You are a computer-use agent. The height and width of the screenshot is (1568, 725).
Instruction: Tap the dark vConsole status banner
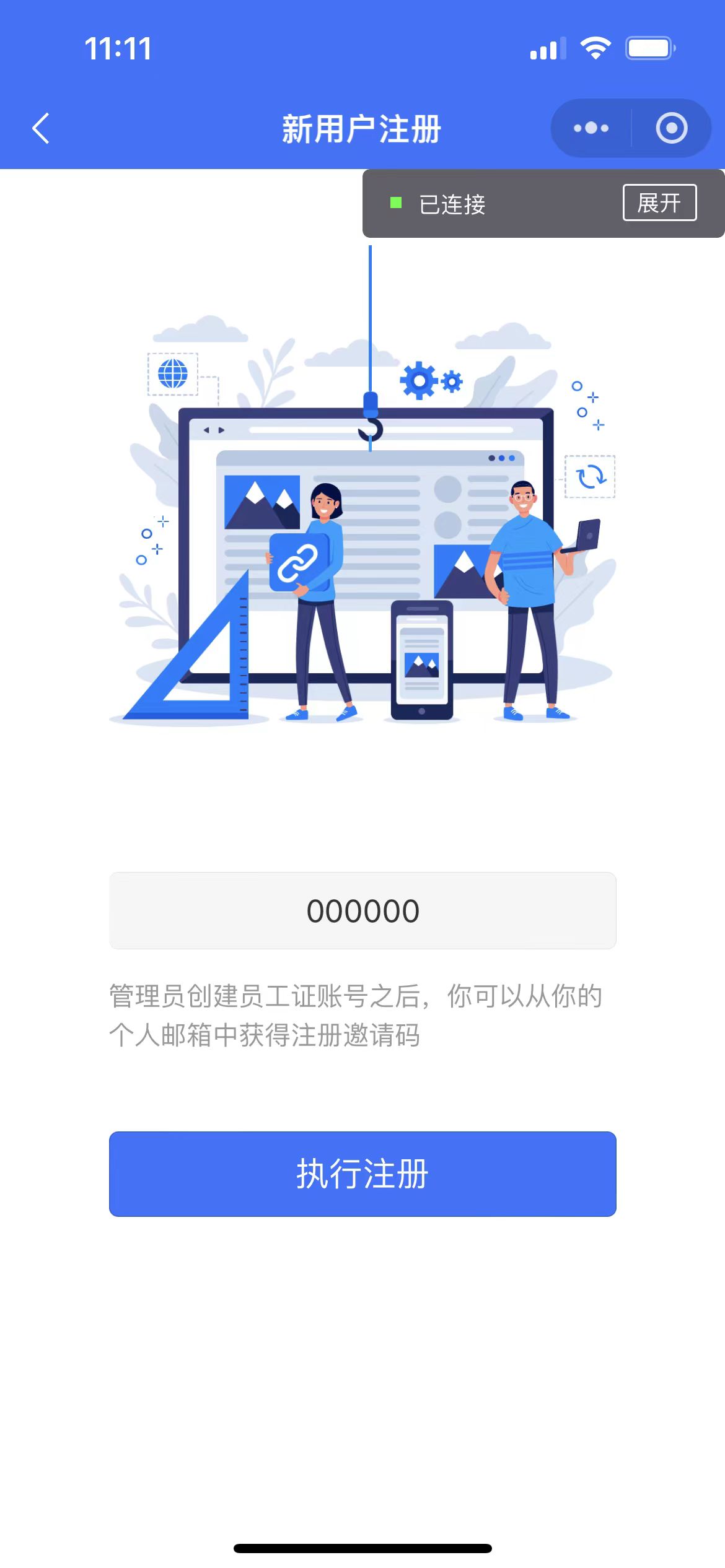542,203
